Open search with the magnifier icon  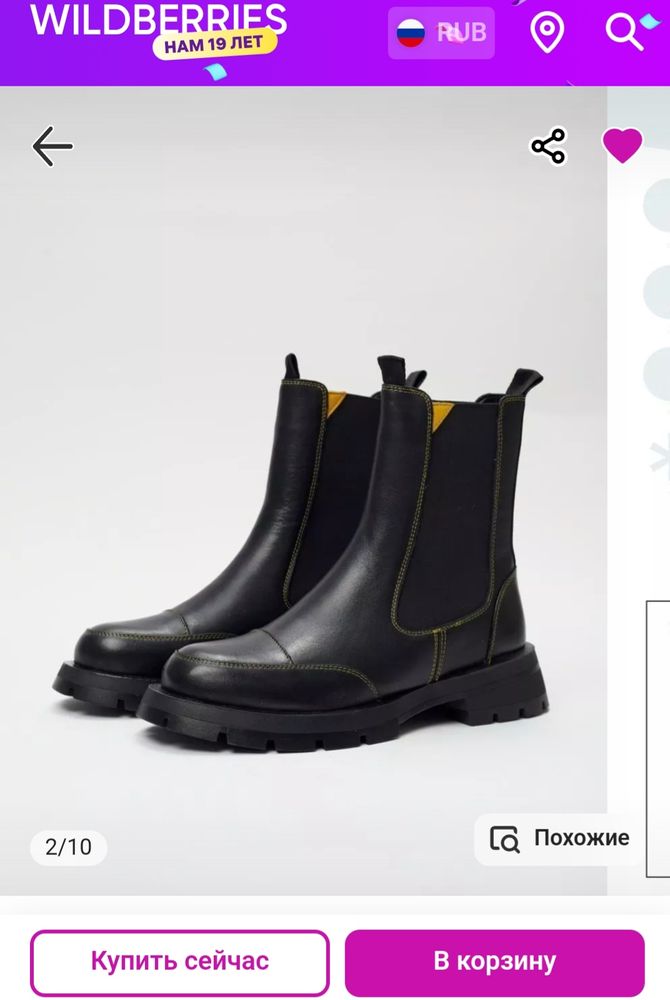point(624,33)
